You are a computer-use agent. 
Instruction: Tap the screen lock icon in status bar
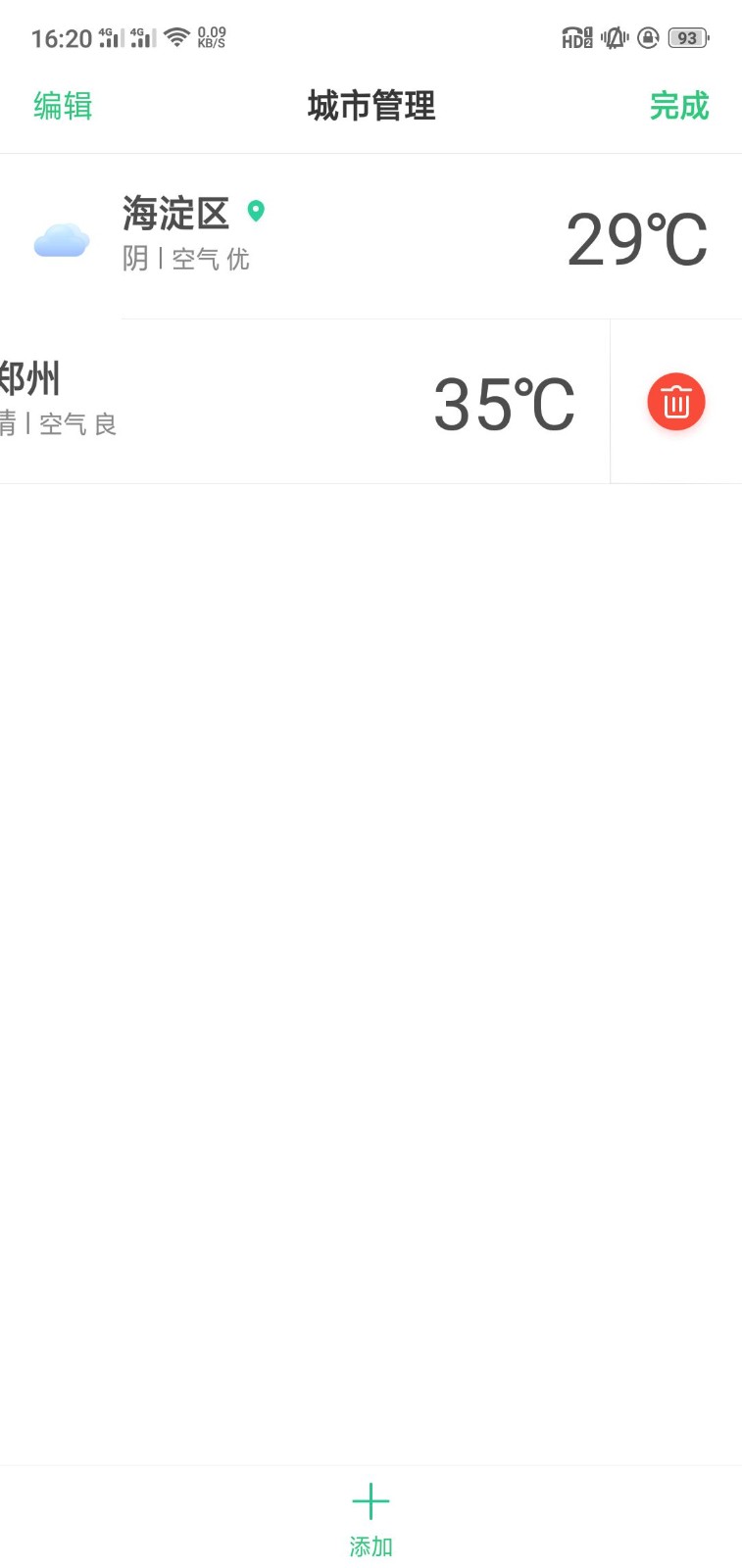(649, 37)
